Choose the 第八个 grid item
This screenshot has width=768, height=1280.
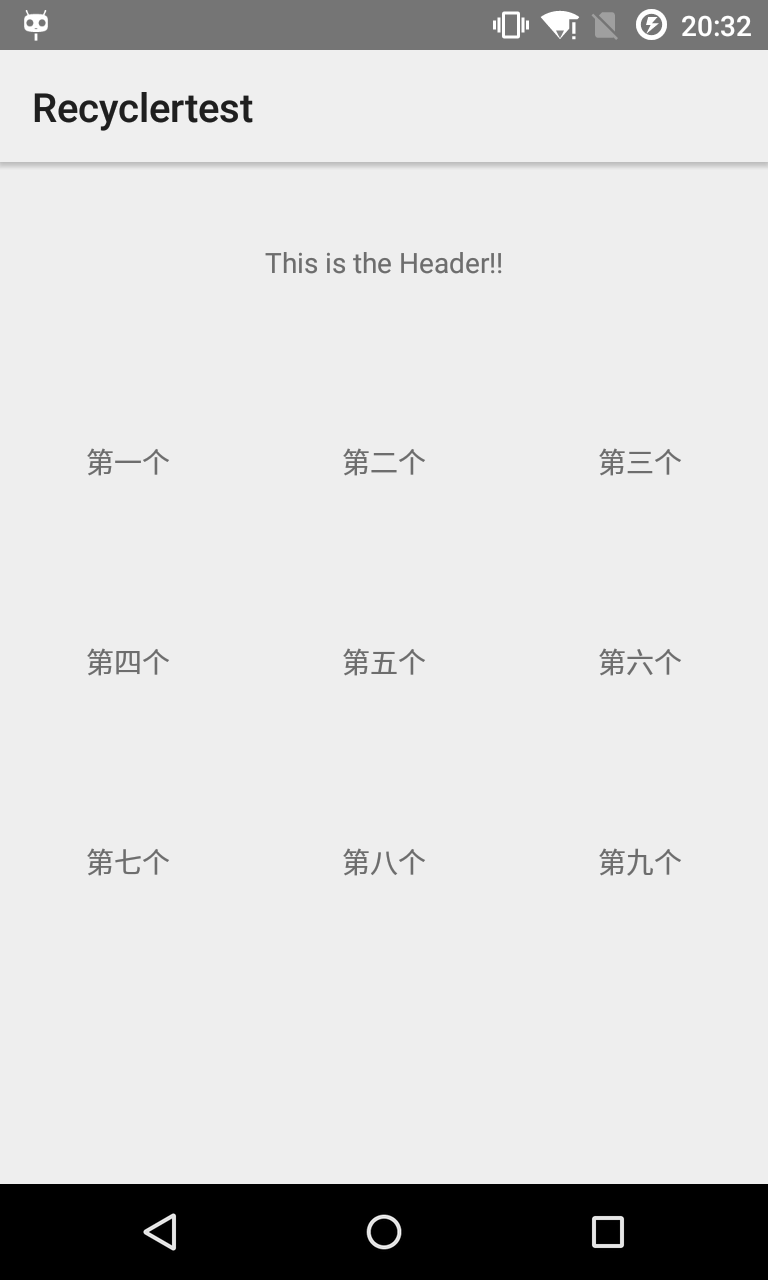coord(384,862)
